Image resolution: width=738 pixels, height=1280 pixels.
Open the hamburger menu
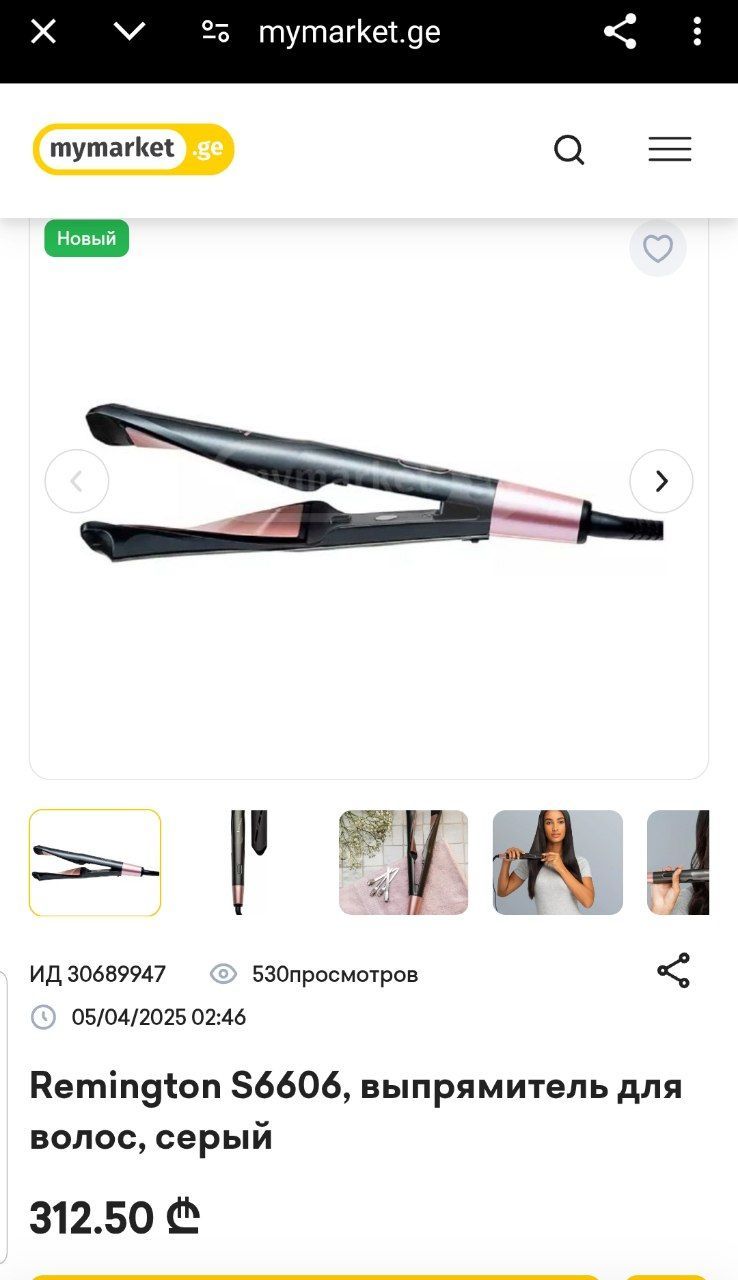pos(669,150)
